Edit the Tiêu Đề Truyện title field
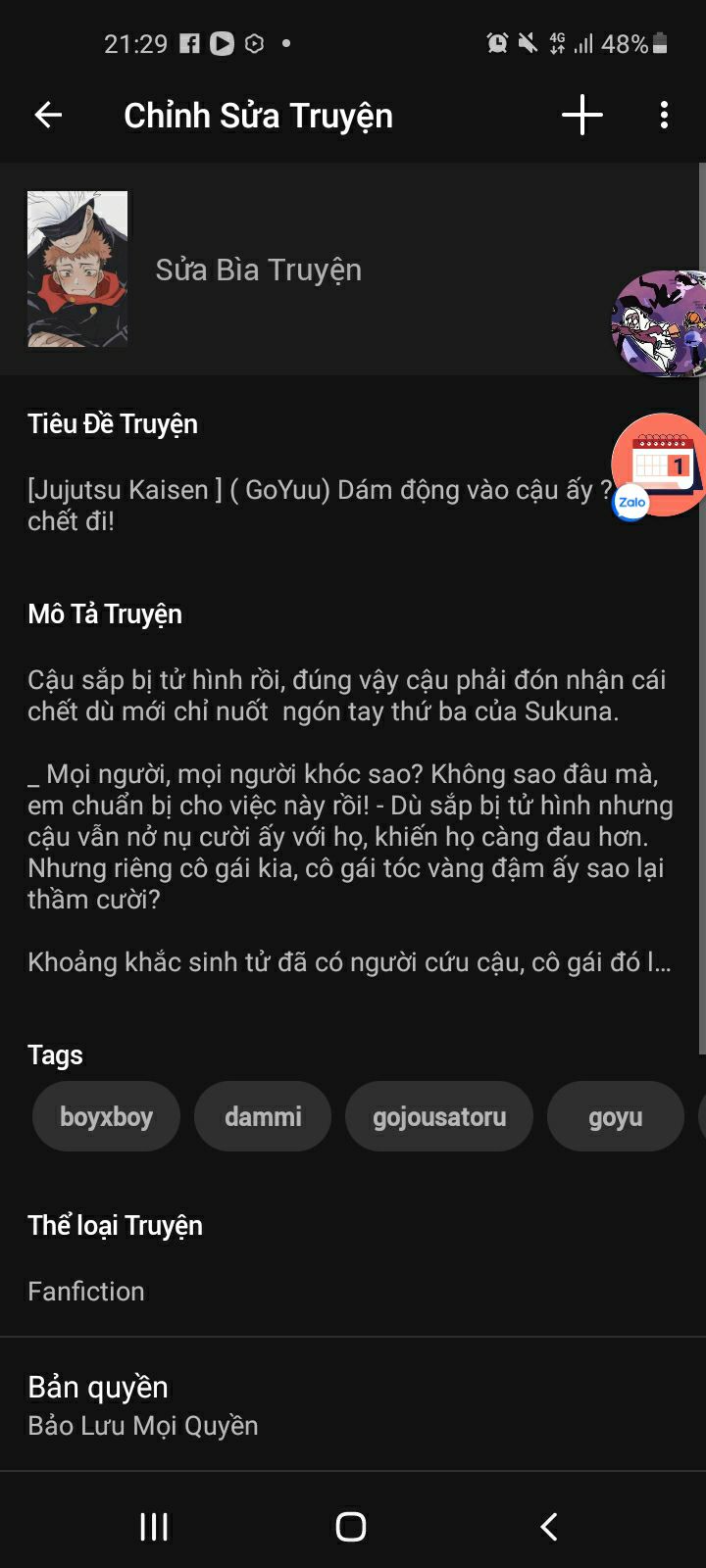The height and width of the screenshot is (1568, 706). pyautogui.click(x=314, y=505)
